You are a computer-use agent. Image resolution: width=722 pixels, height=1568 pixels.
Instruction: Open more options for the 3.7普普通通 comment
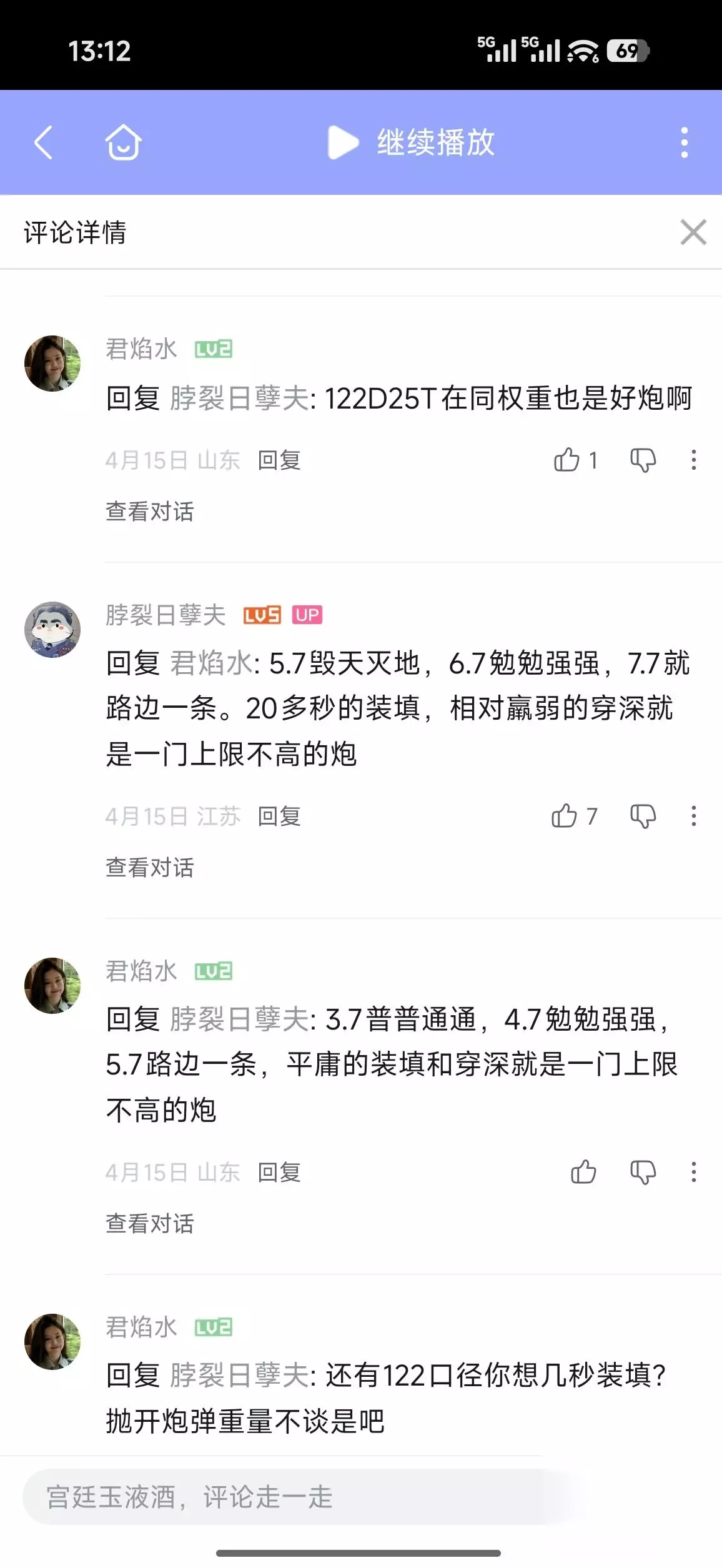click(693, 1172)
